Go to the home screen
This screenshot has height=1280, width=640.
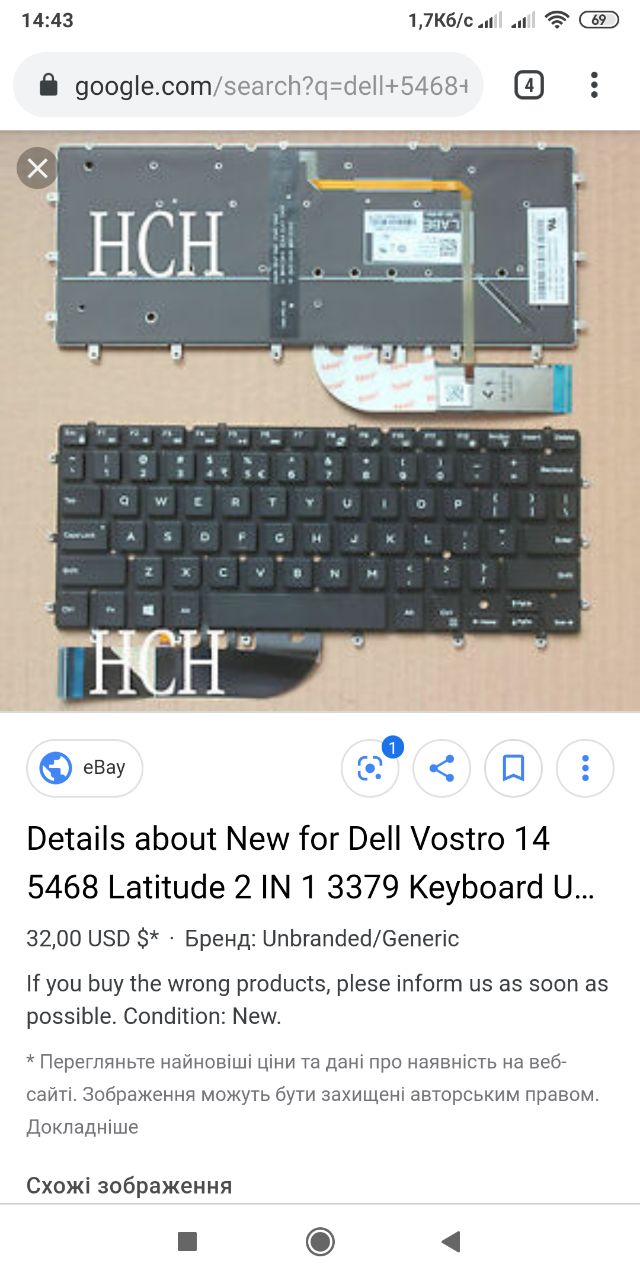(x=320, y=1242)
